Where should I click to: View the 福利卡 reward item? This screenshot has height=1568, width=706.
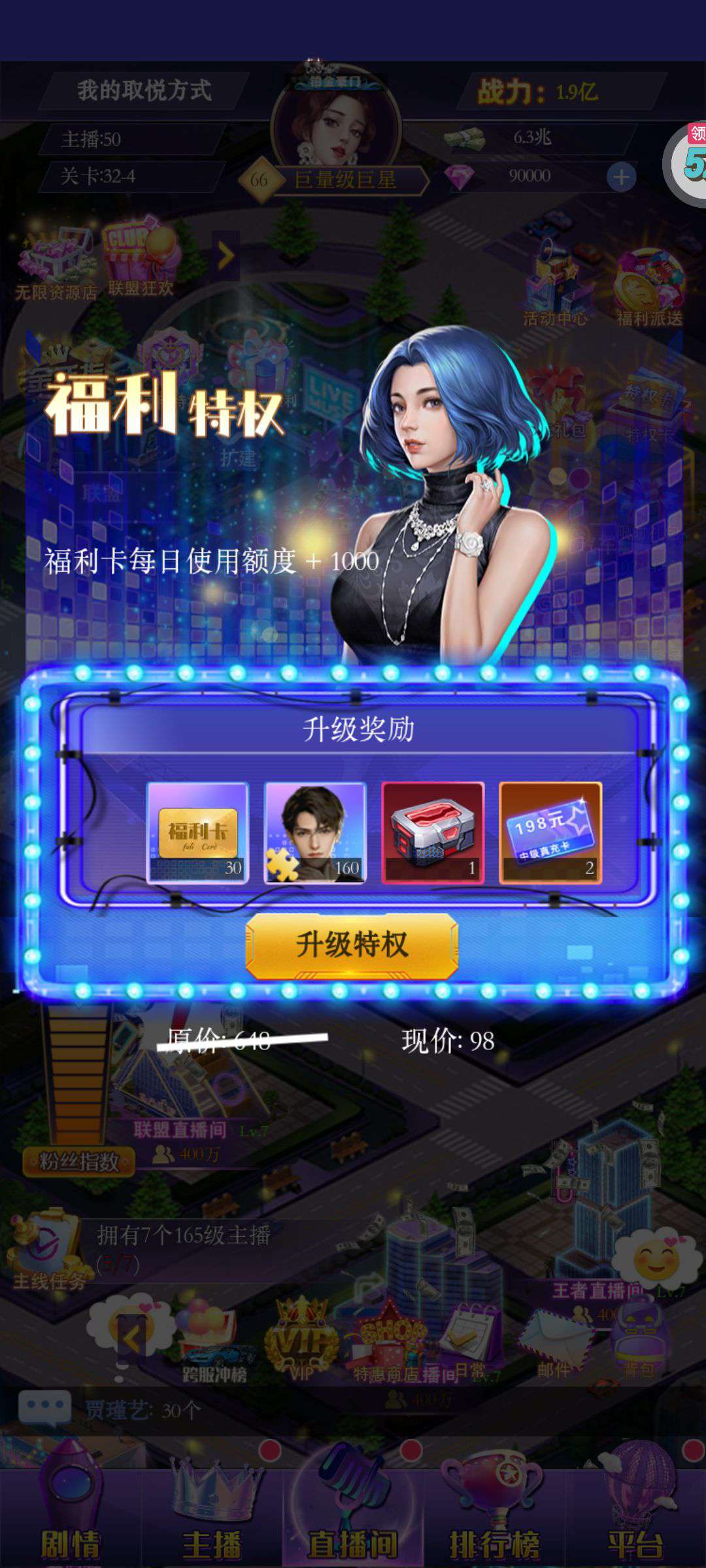pyautogui.click(x=197, y=833)
